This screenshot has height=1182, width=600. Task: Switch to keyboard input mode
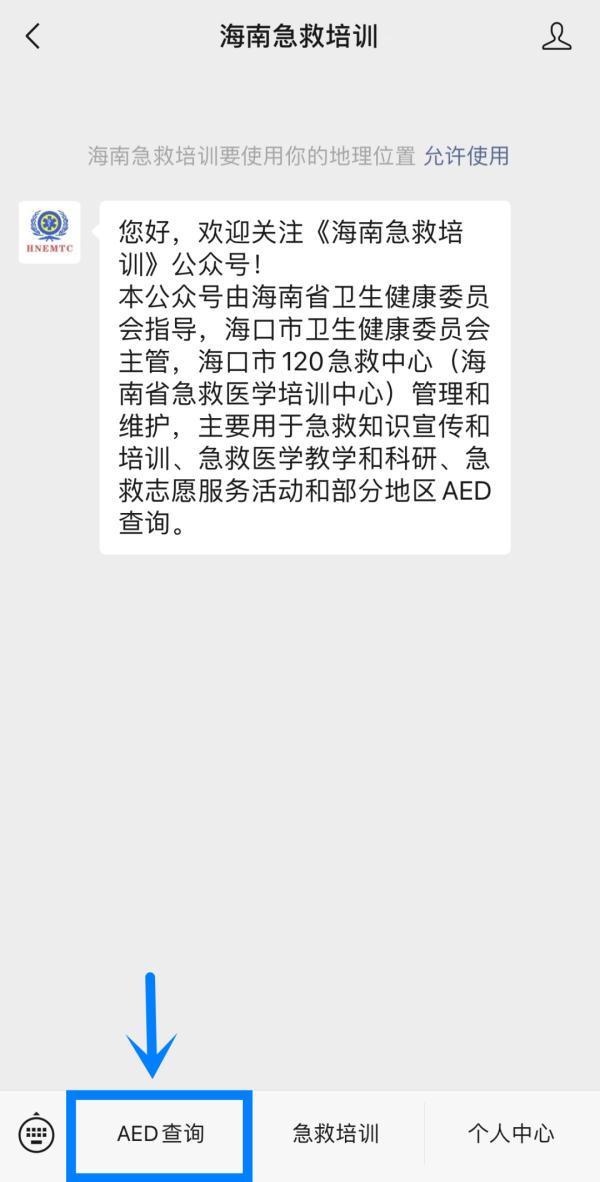37,1133
